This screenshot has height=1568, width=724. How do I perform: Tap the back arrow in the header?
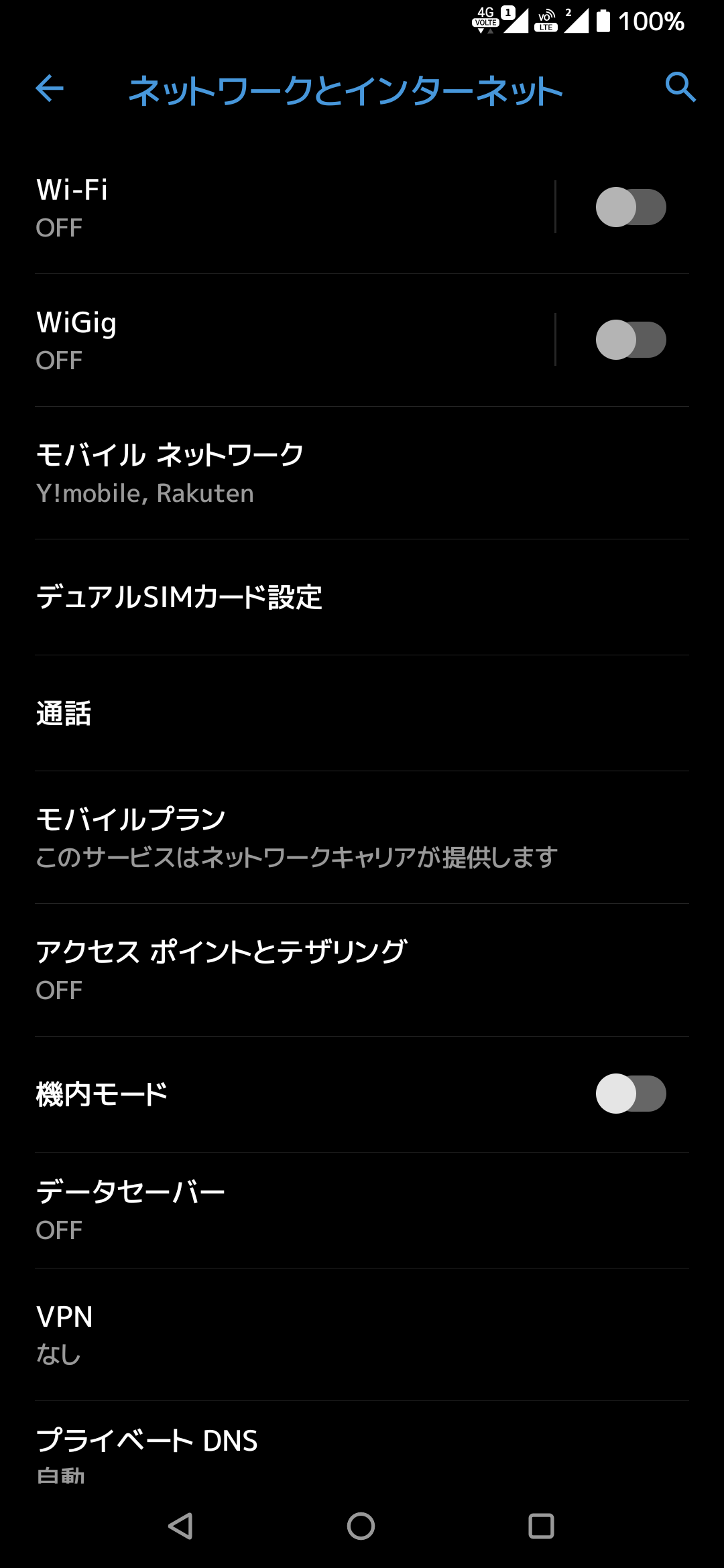tap(50, 88)
